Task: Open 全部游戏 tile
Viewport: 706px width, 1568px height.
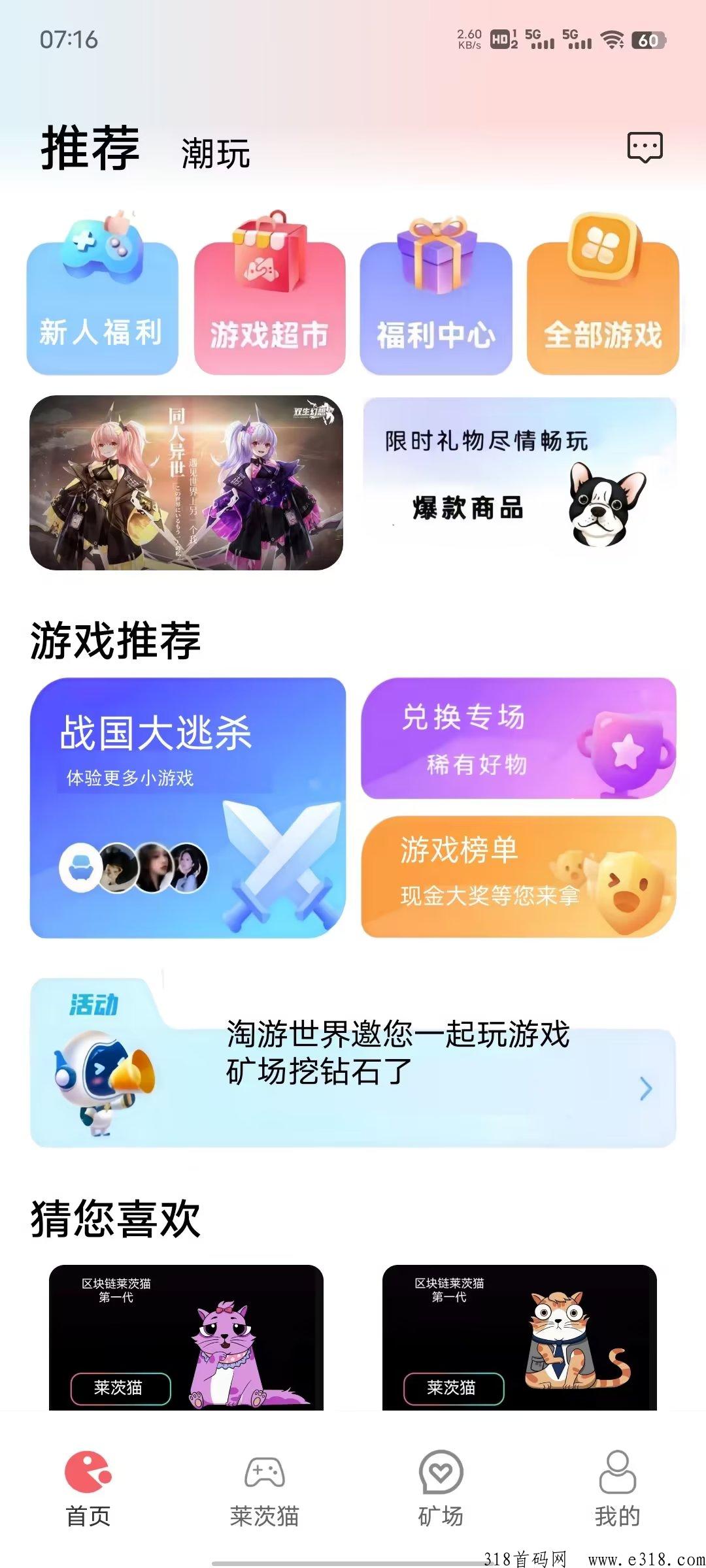Action: [x=603, y=293]
